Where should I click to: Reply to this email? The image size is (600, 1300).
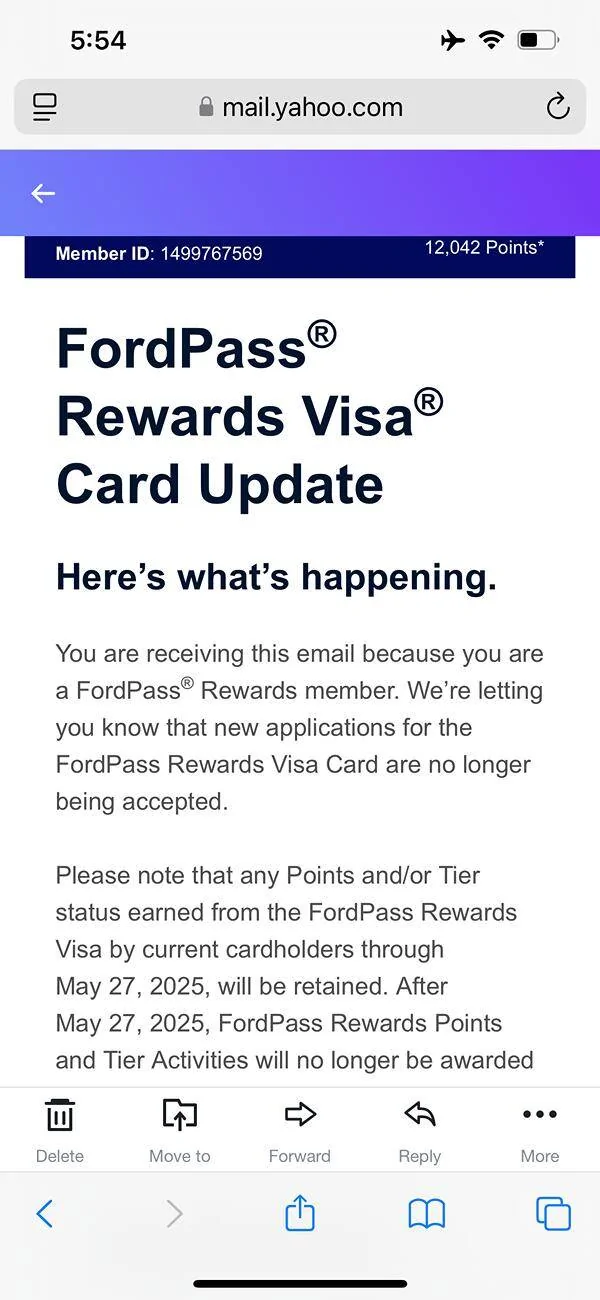[420, 1131]
